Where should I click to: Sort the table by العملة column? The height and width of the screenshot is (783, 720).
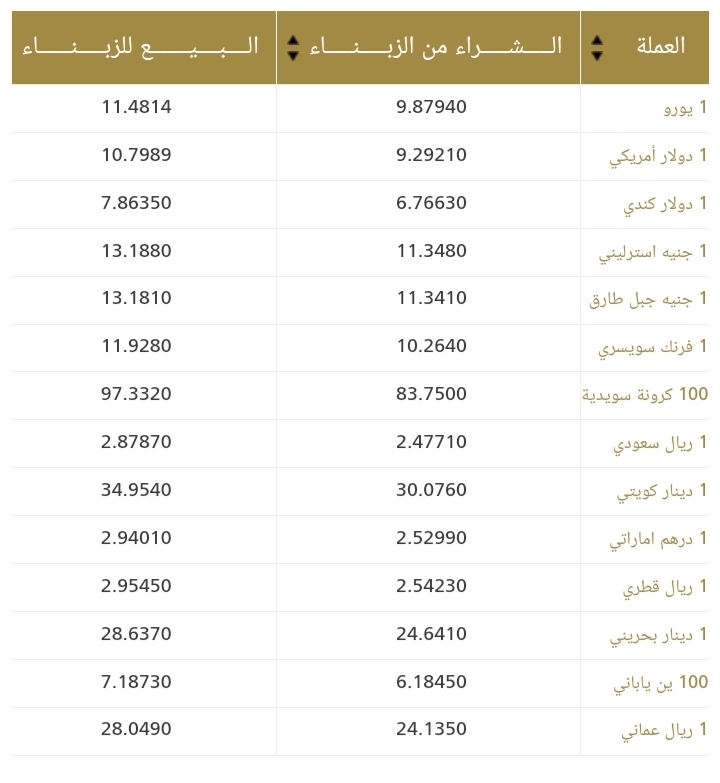click(597, 47)
